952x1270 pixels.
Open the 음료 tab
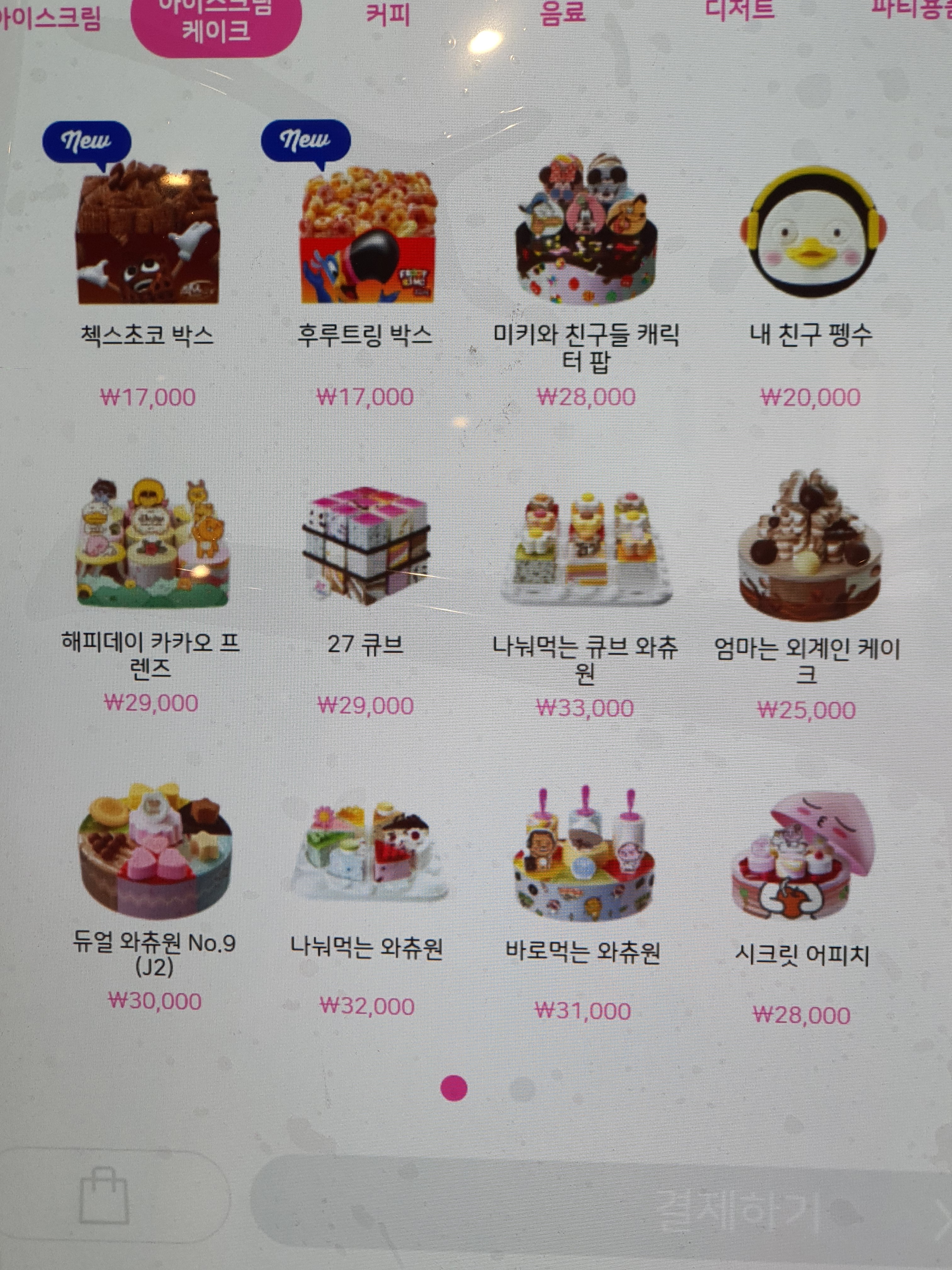[x=562, y=13]
